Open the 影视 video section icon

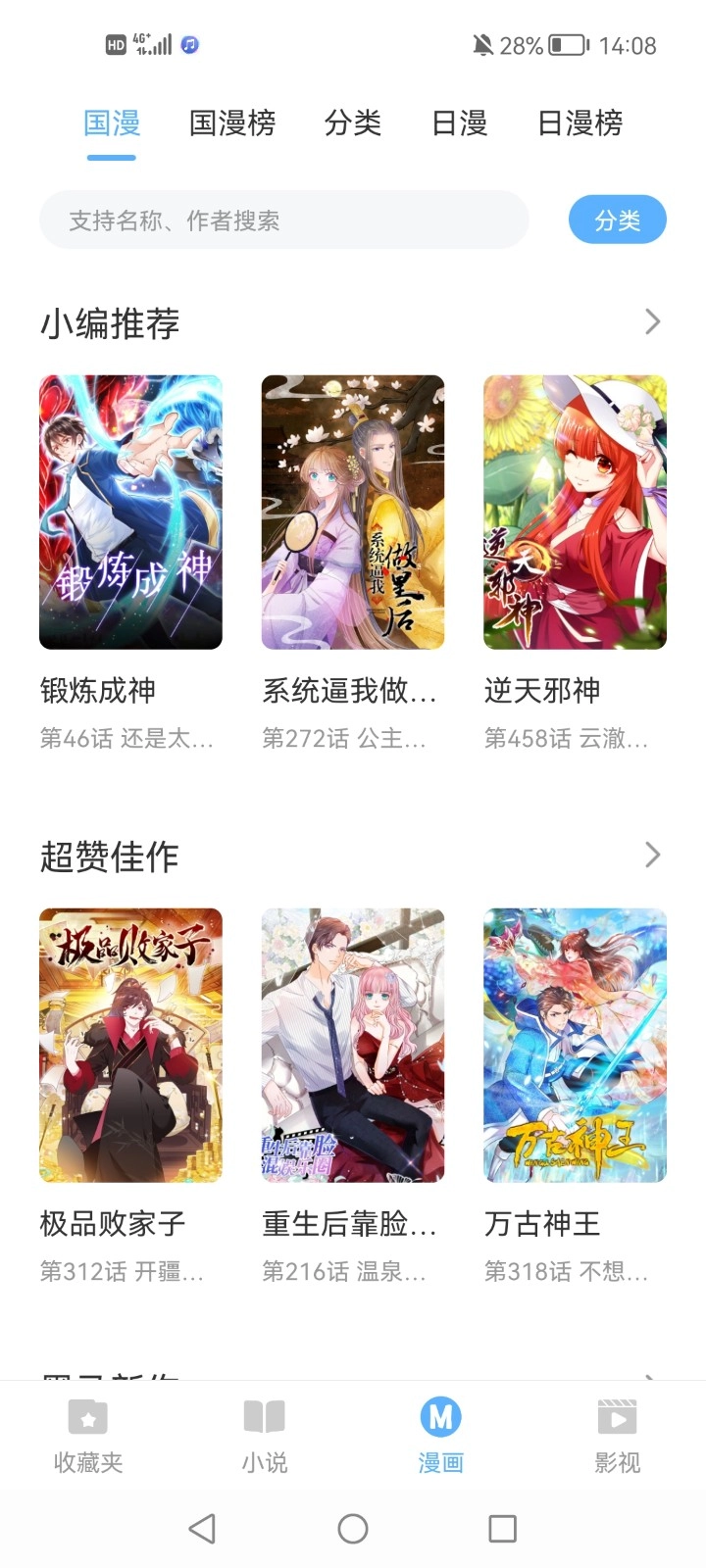coord(617,1416)
